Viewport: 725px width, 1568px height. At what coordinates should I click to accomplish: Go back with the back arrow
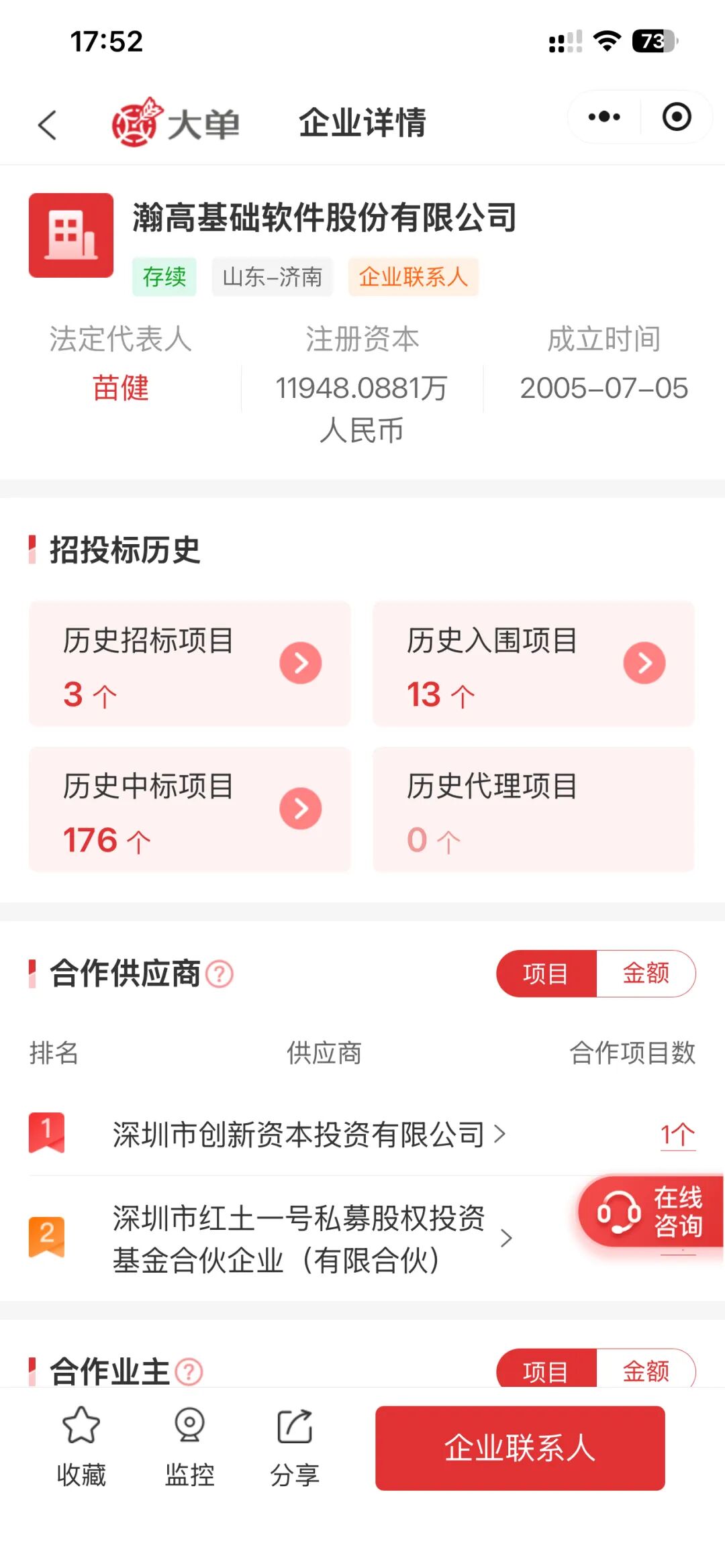47,125
